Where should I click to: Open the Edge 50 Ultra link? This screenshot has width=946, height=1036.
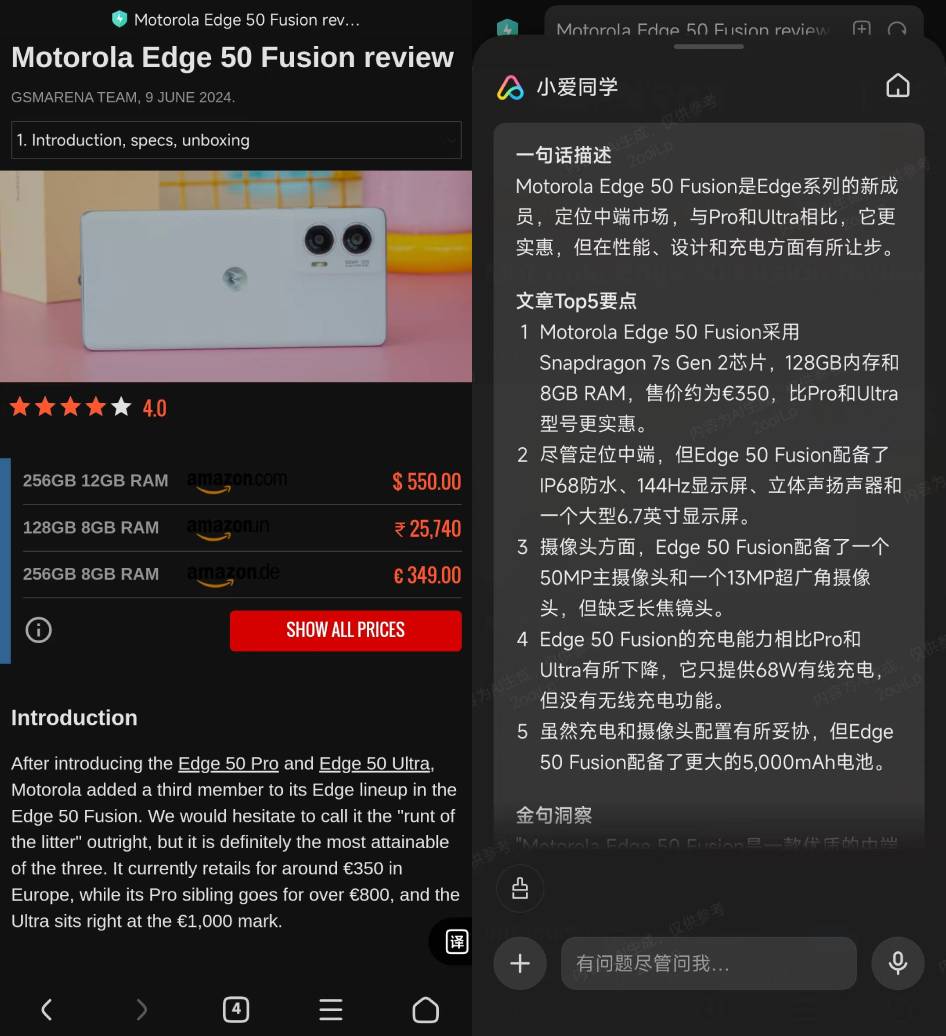point(374,764)
